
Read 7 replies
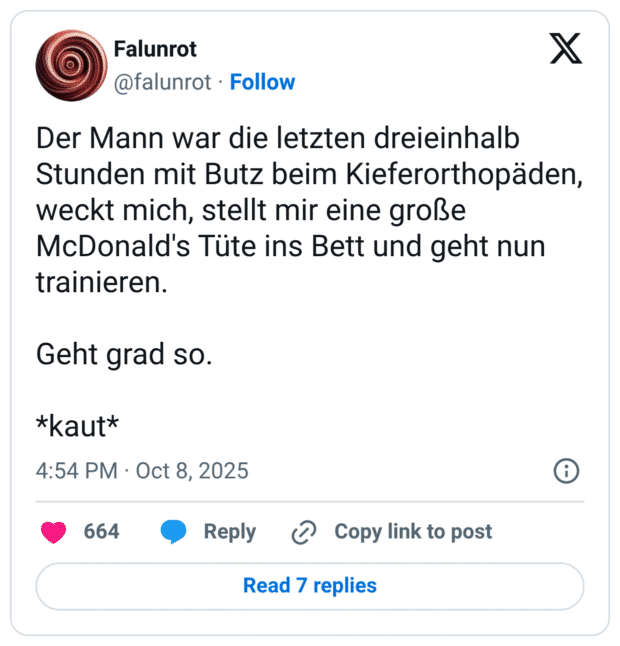point(310,586)
